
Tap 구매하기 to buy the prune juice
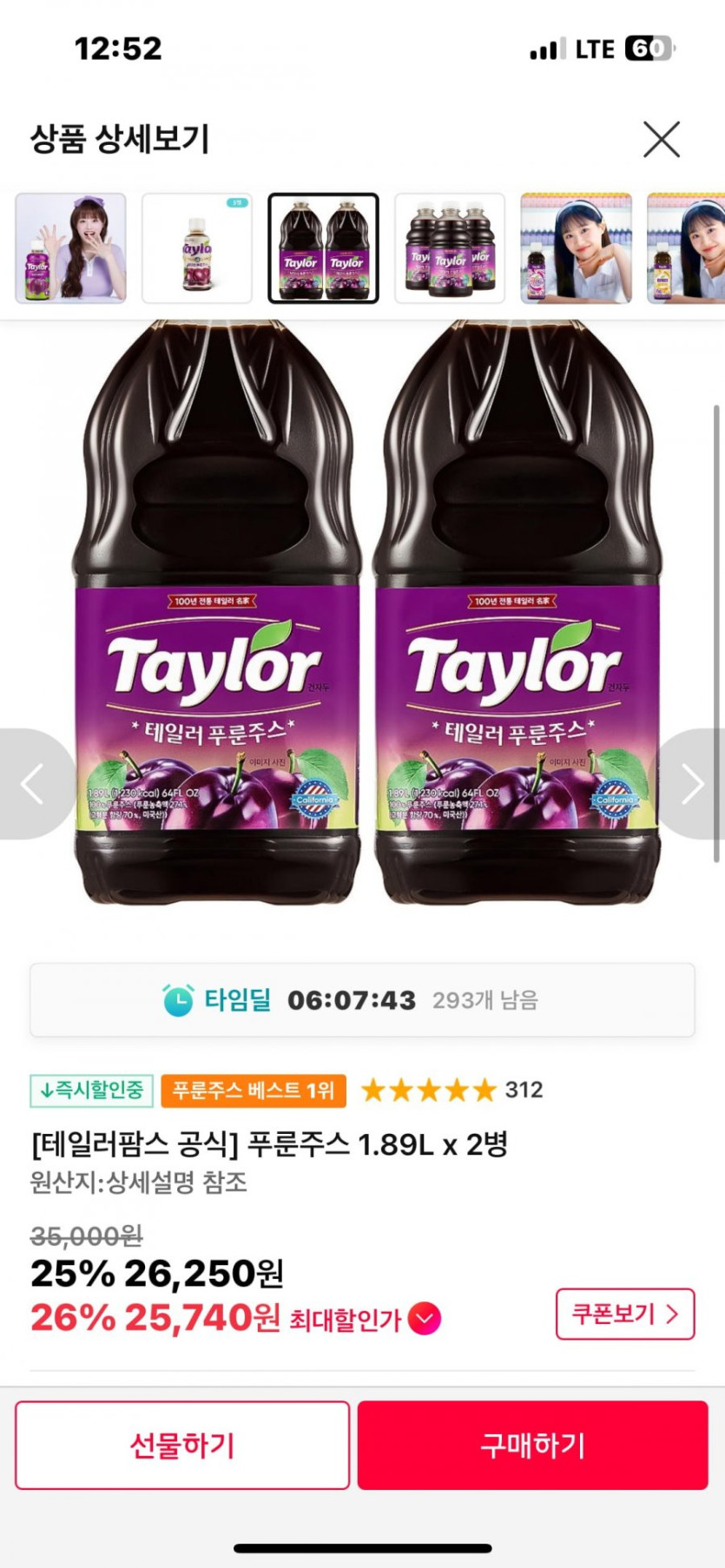pyautogui.click(x=532, y=1445)
